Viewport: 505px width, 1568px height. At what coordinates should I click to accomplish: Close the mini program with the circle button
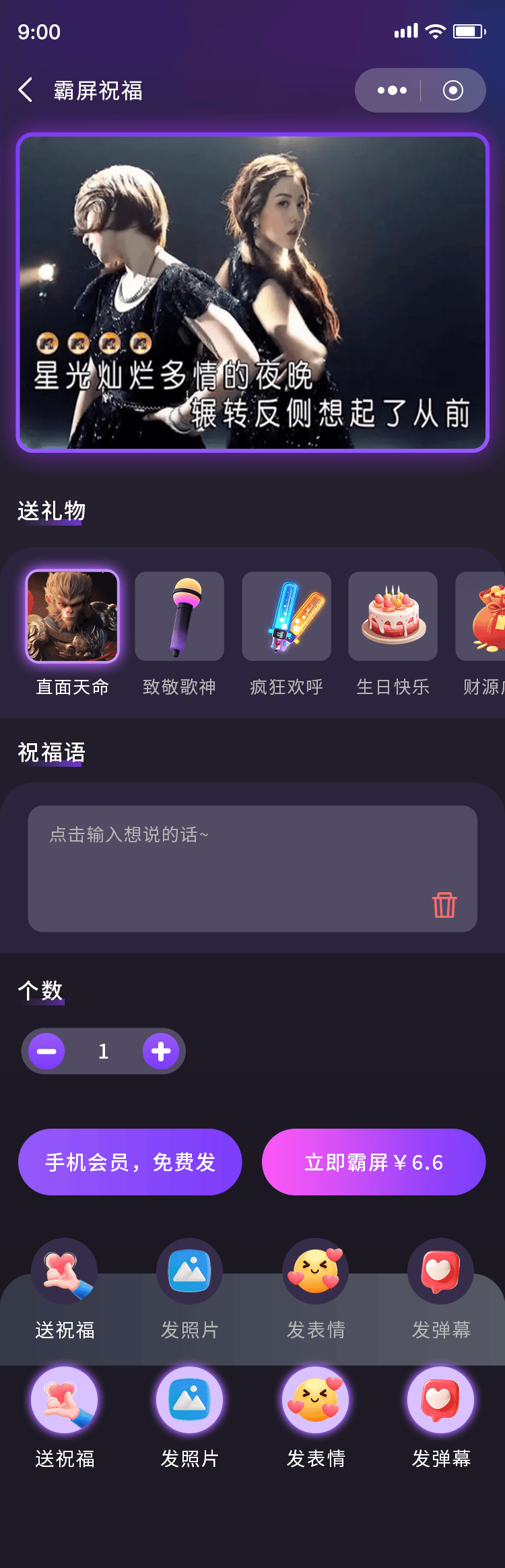452,90
